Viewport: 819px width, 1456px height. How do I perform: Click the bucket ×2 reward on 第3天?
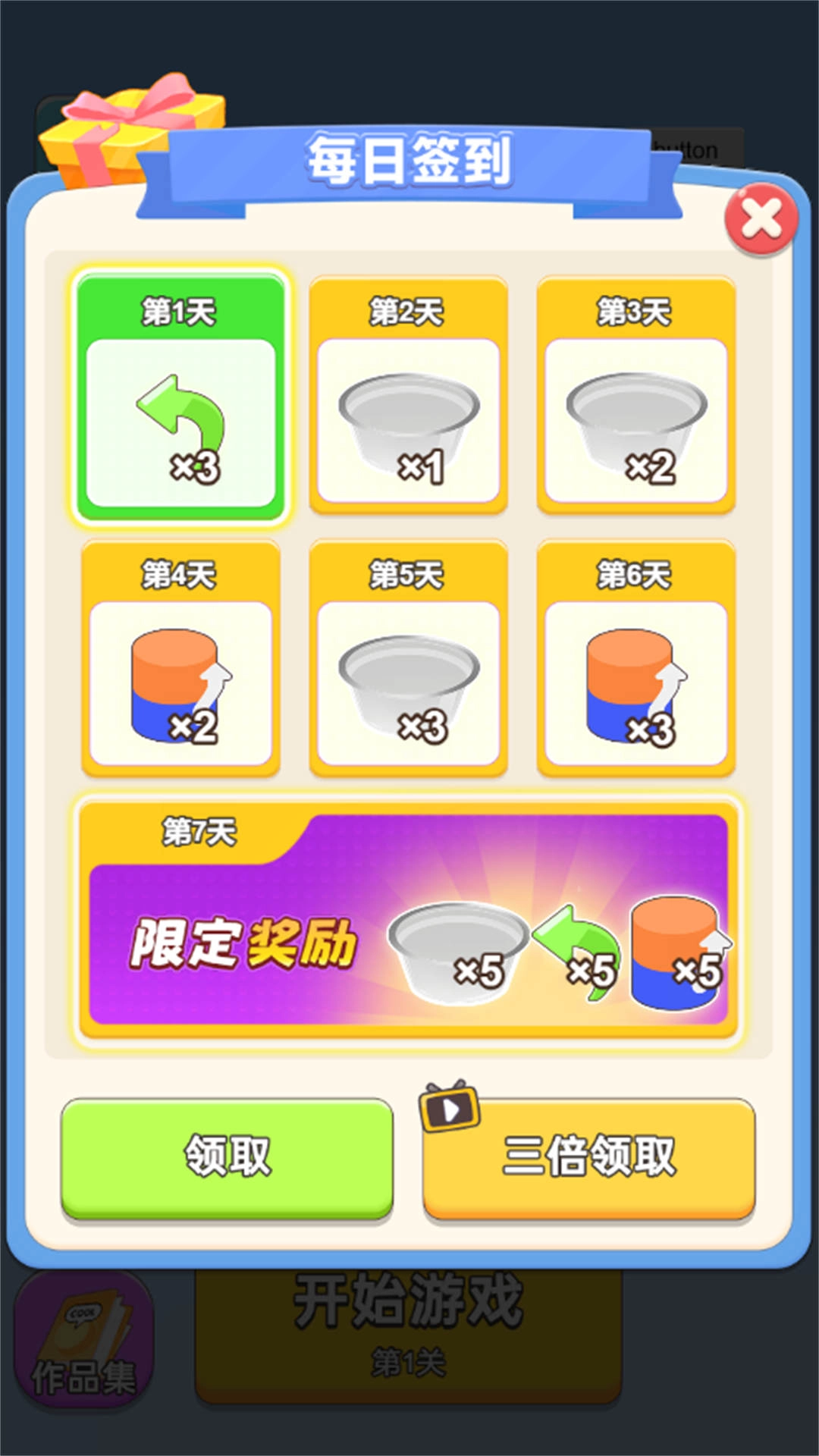[x=637, y=421]
